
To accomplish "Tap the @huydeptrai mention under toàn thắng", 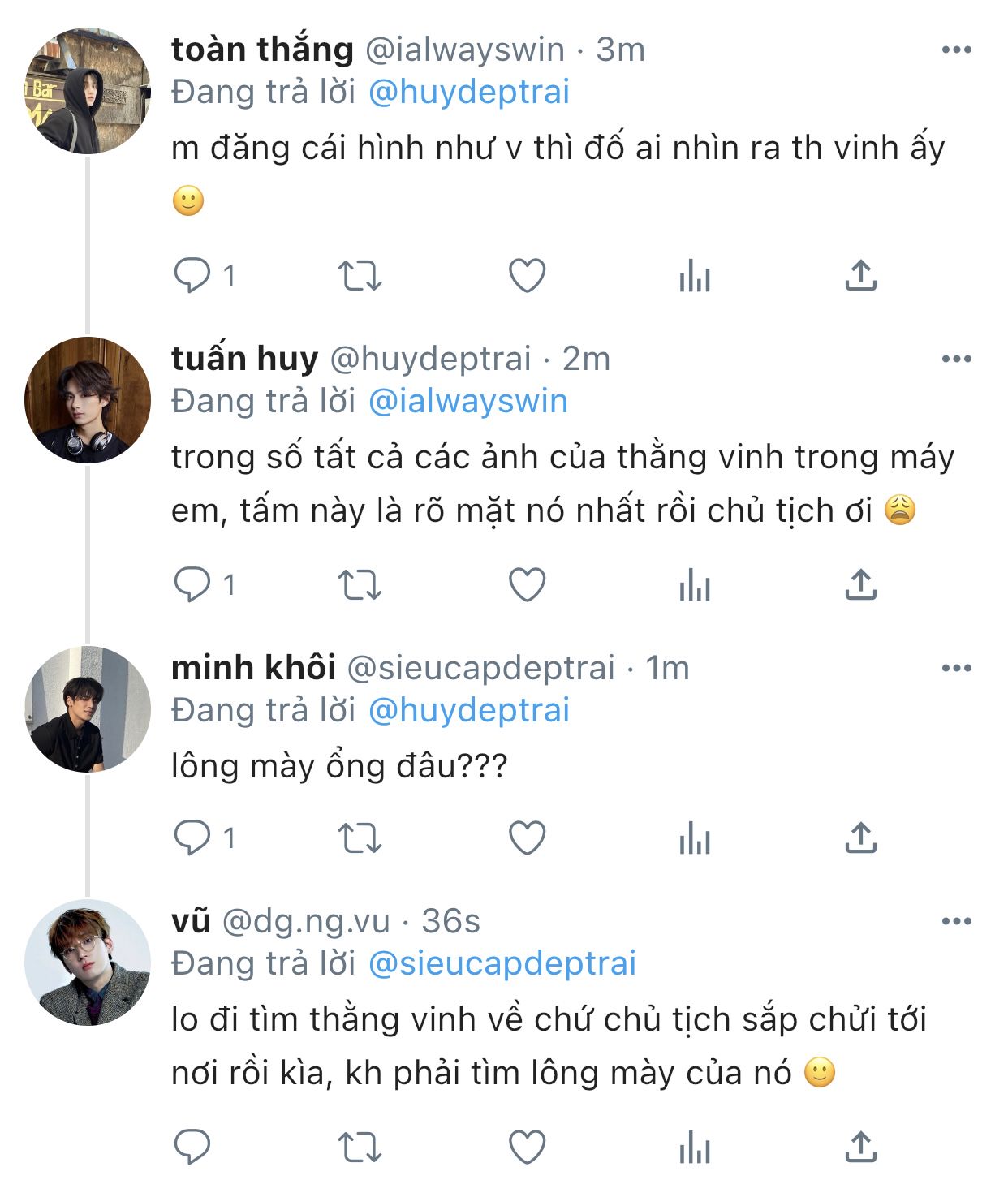I will 468,92.
